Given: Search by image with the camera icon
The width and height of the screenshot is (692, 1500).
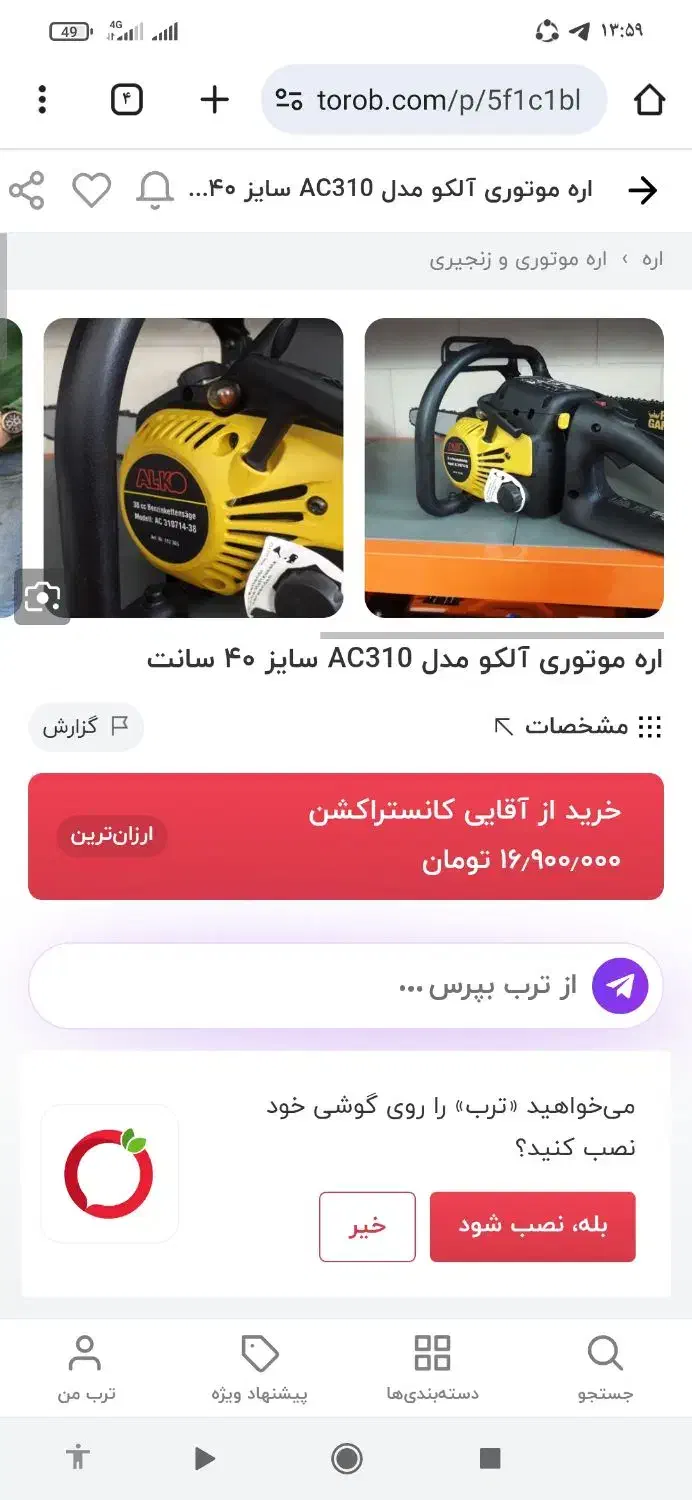Looking at the screenshot, I should [x=42, y=598].
